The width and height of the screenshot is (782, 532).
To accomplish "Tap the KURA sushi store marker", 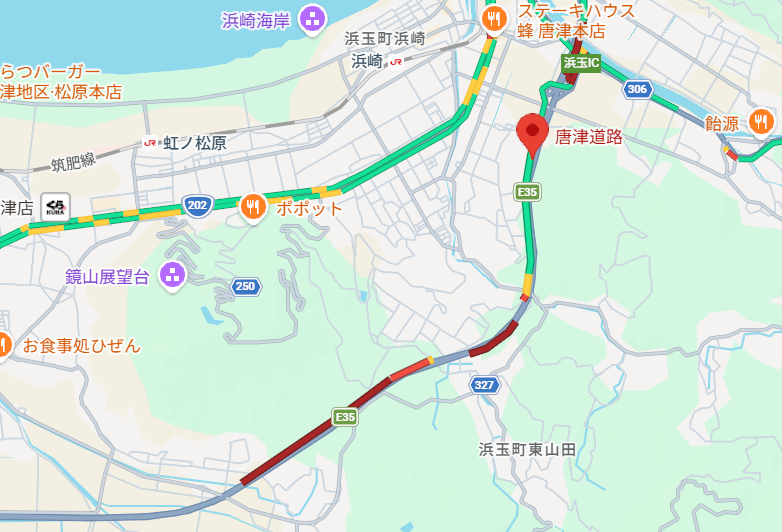I will tap(56, 207).
